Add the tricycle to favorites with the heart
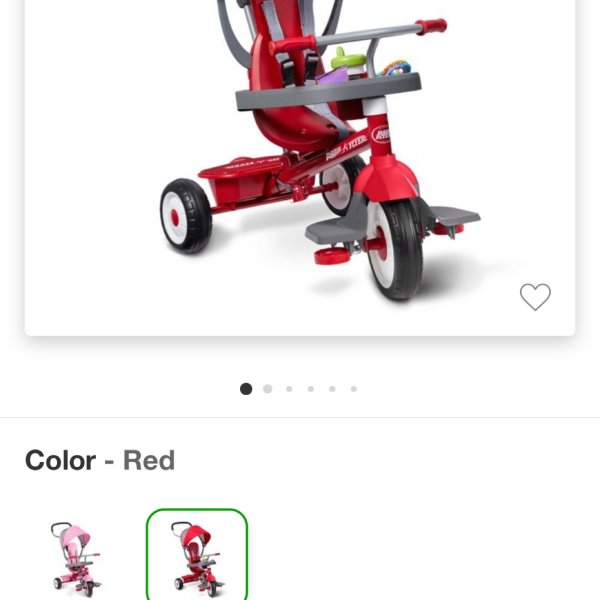Image resolution: width=600 pixels, height=600 pixels. point(535,297)
